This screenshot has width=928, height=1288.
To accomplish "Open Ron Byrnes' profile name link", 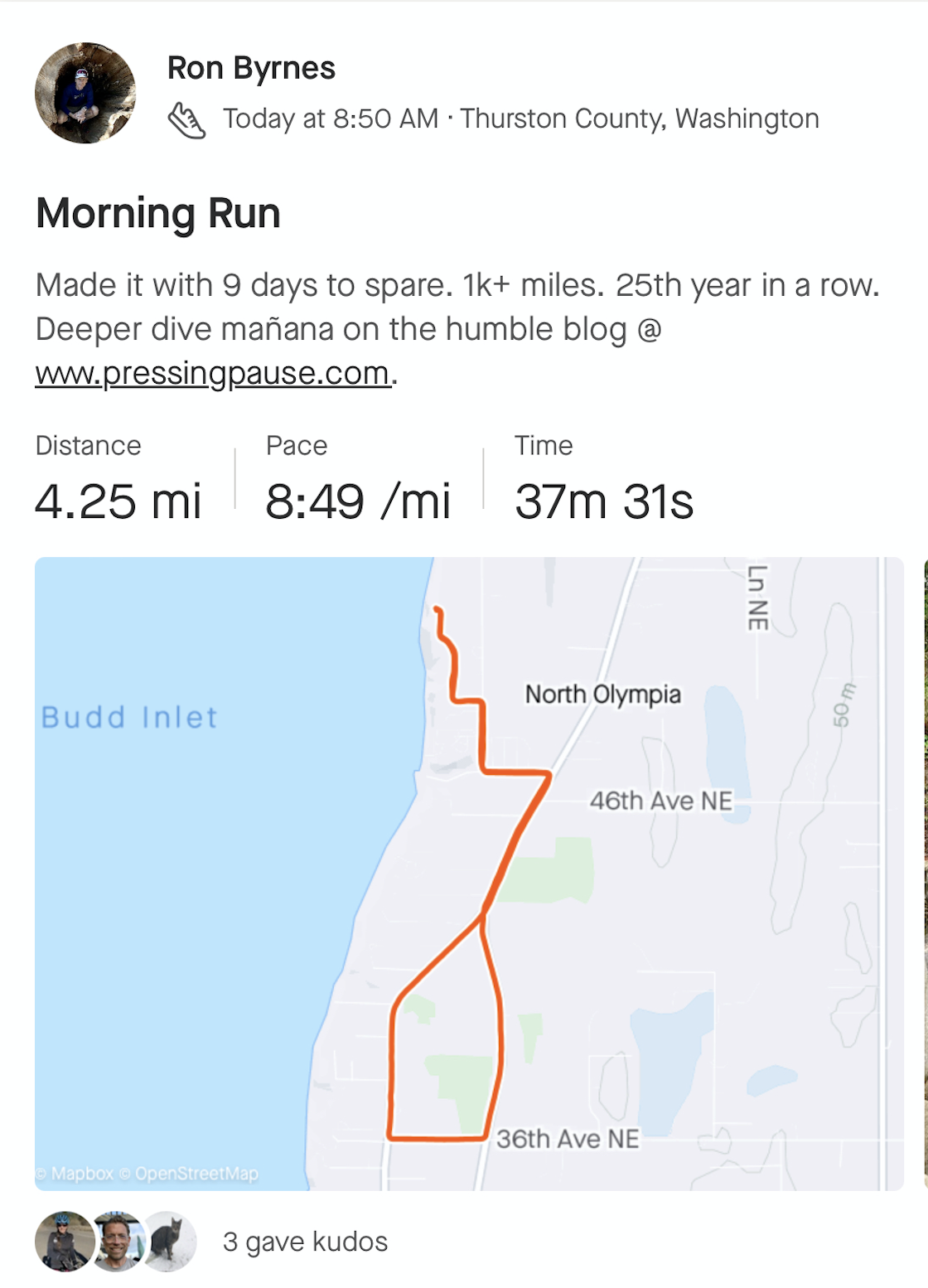I will pos(251,68).
